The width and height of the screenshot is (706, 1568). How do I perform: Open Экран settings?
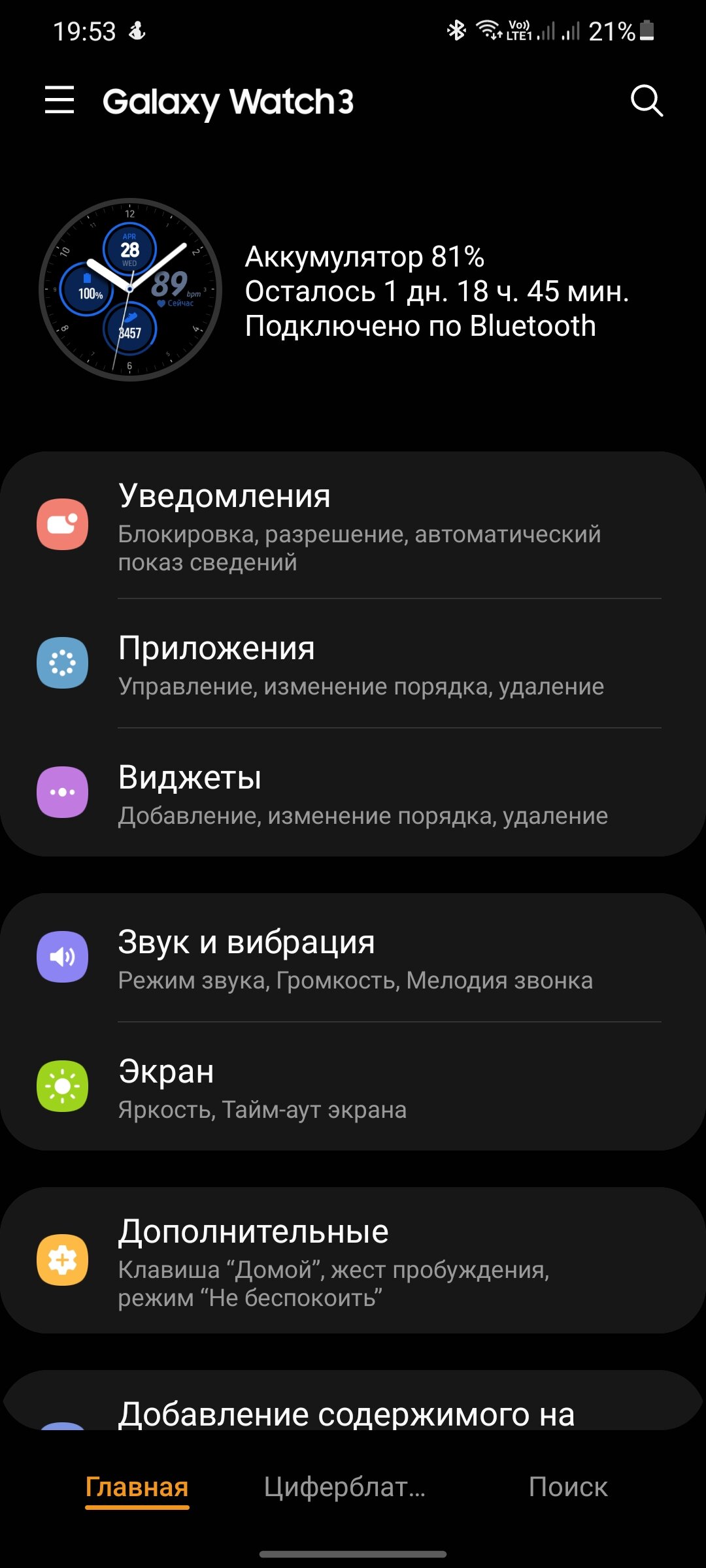[353, 1086]
